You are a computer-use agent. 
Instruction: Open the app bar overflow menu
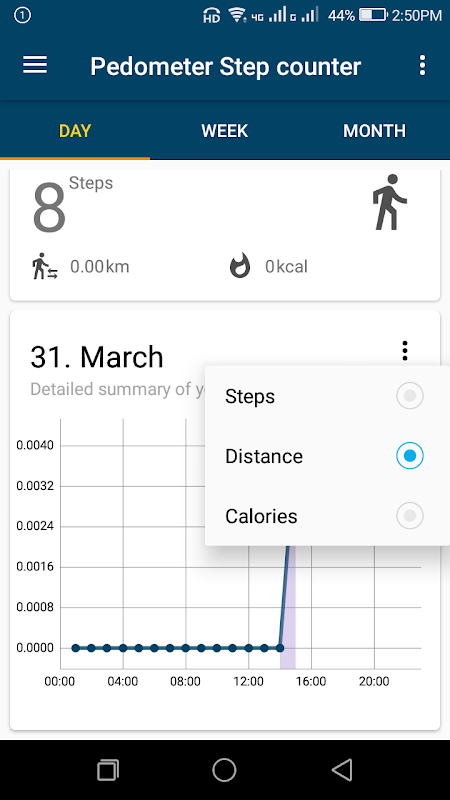pyautogui.click(x=422, y=66)
